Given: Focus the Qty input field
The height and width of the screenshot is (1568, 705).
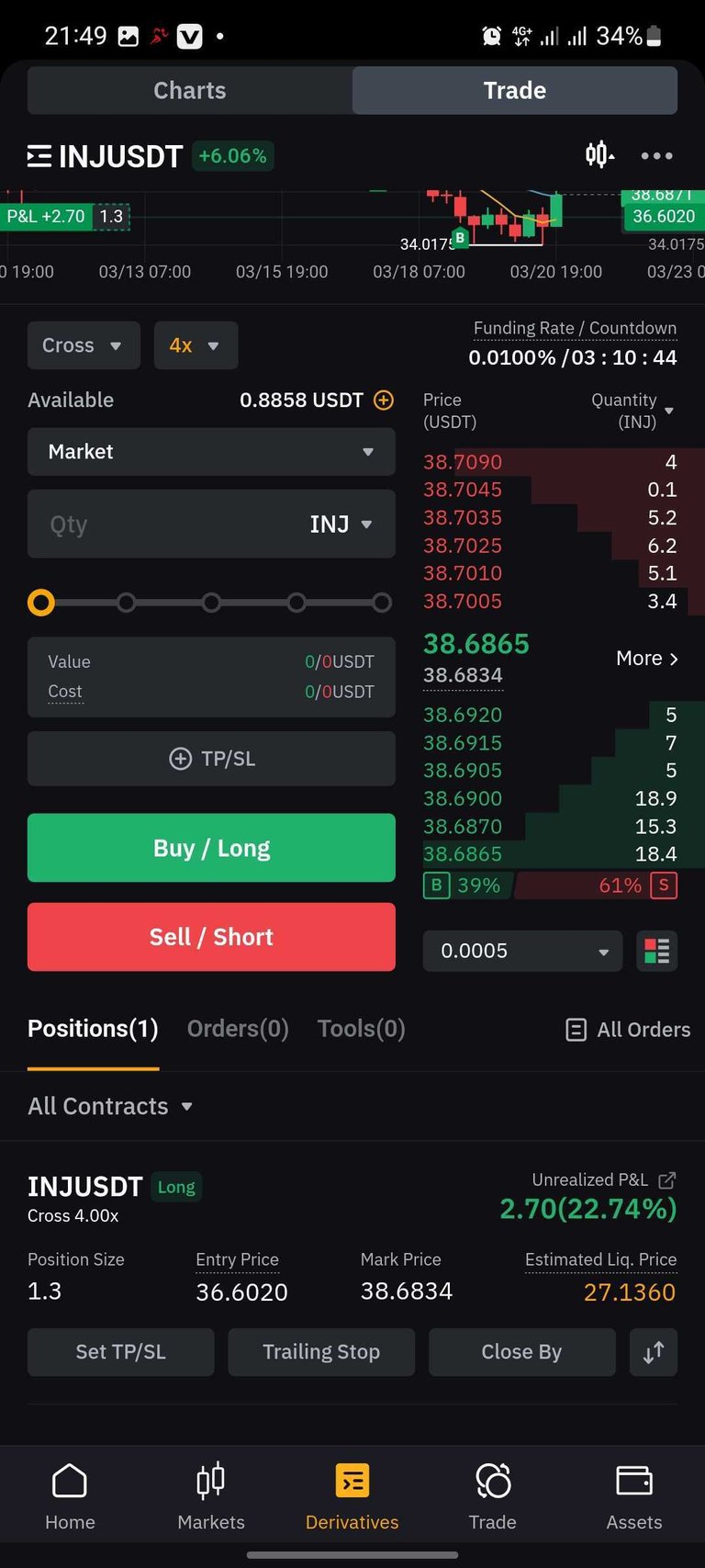Looking at the screenshot, I should point(211,524).
